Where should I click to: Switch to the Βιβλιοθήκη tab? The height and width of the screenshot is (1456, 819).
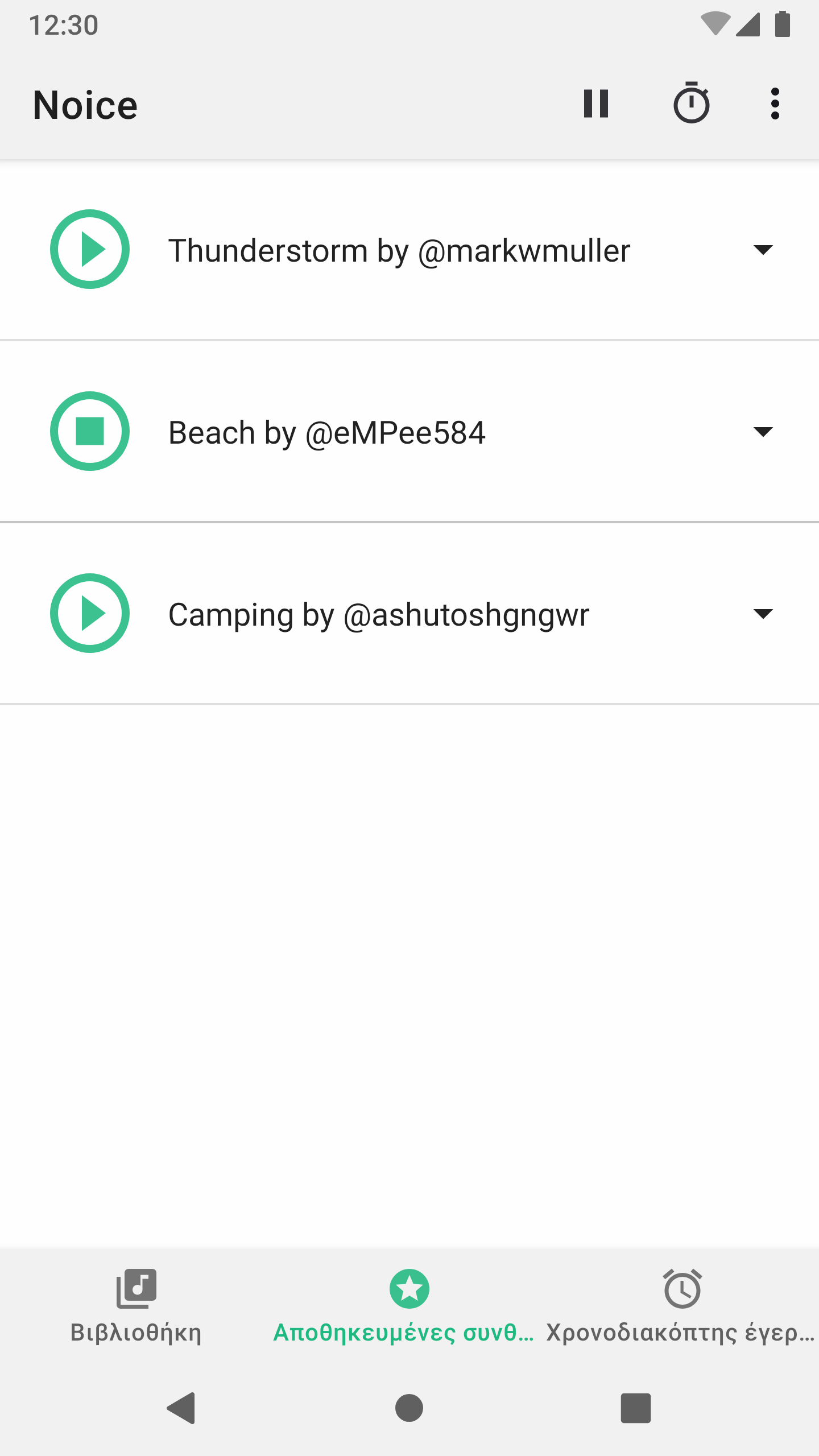pos(136,1306)
